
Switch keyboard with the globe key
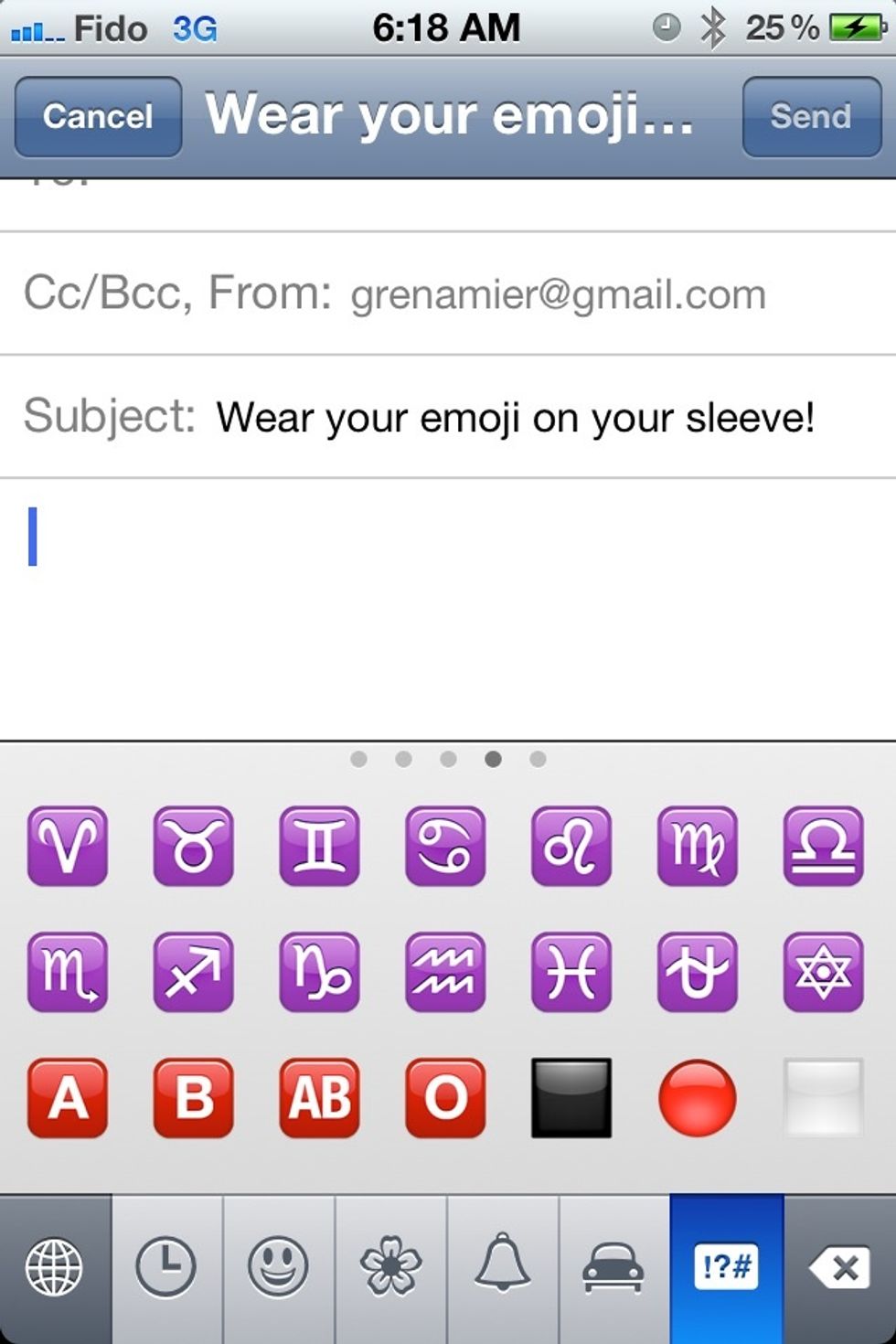[x=55, y=1267]
